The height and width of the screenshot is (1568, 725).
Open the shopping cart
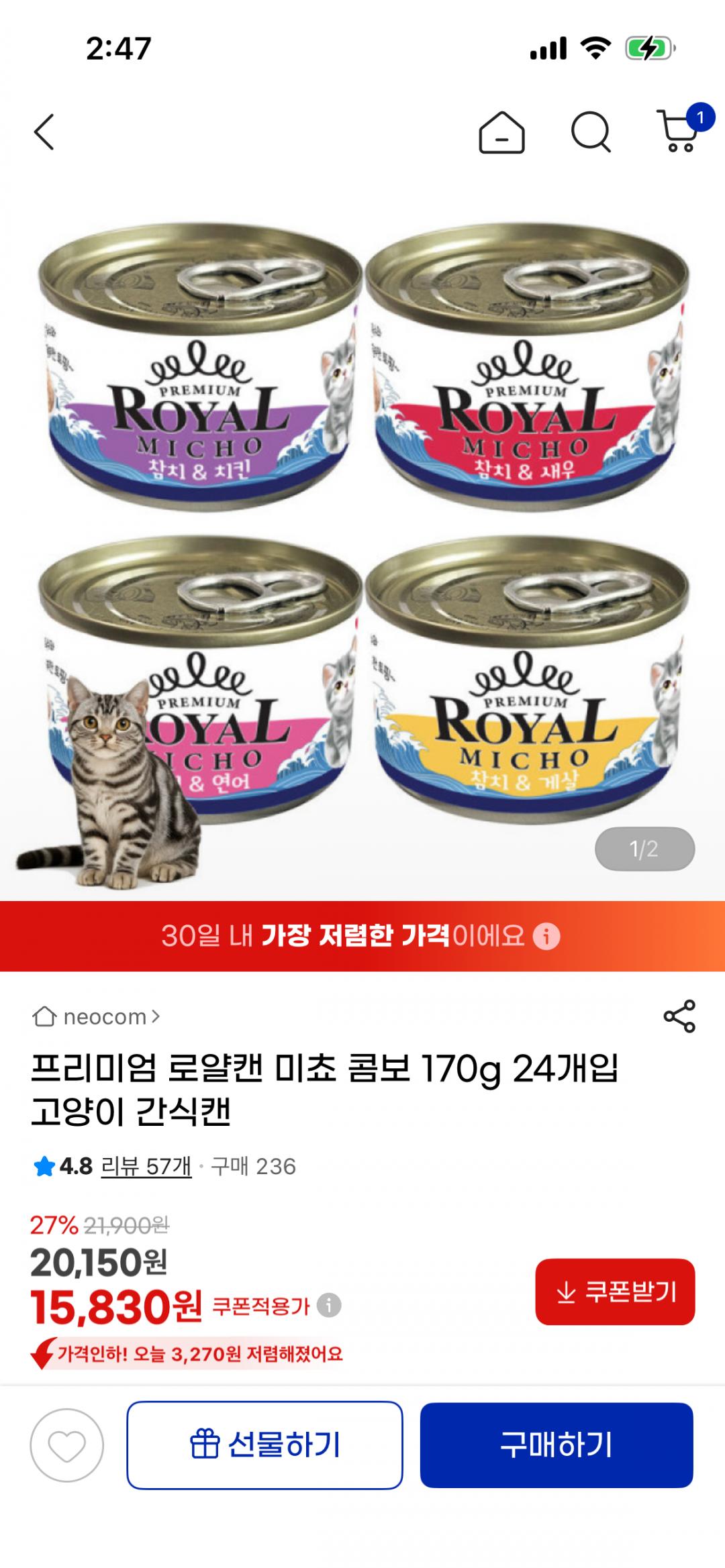[679, 131]
